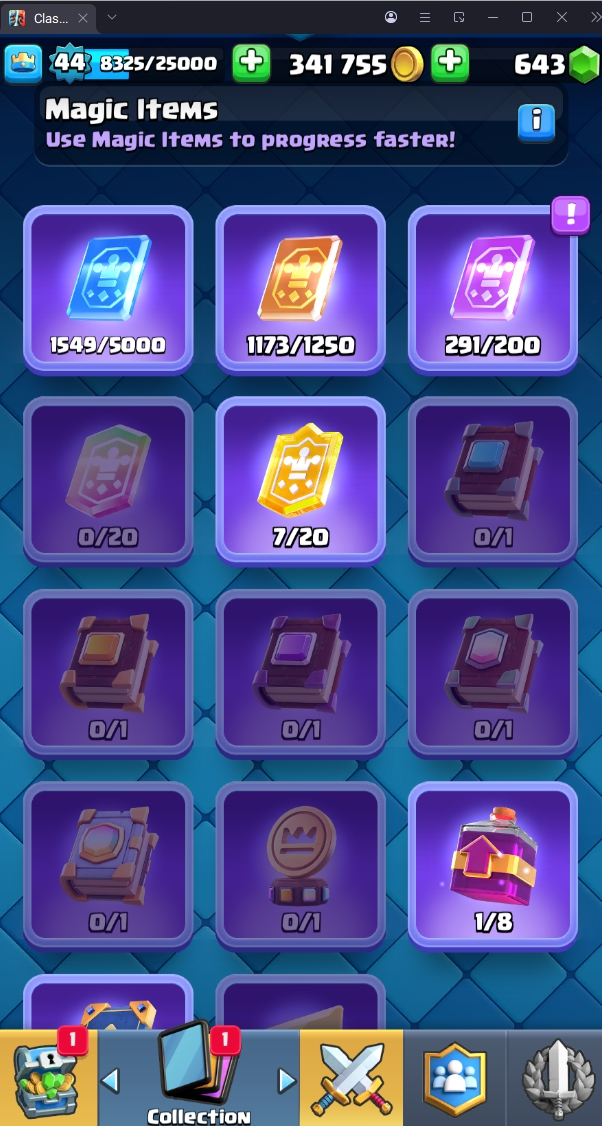Add more gold with the plus button

coord(450,64)
